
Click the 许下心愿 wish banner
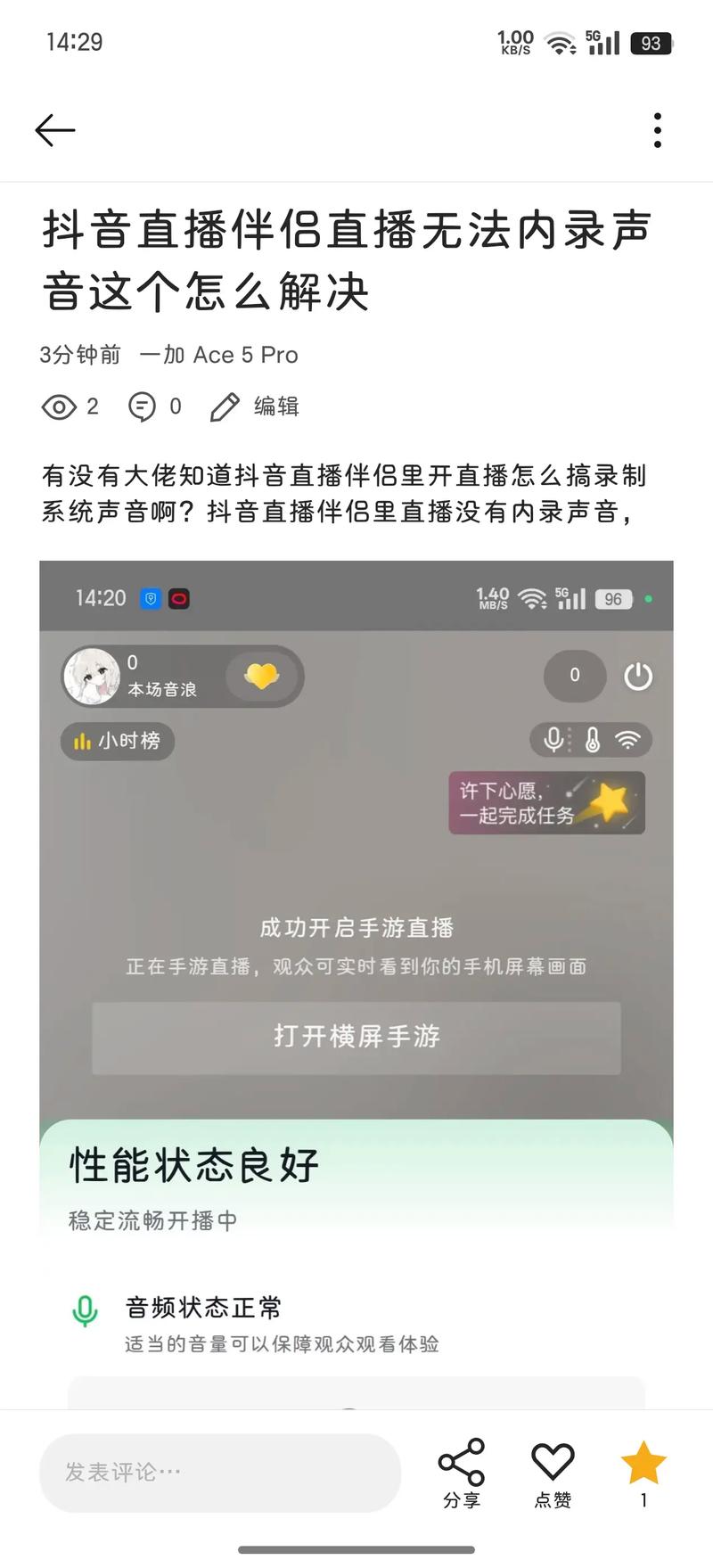[545, 802]
